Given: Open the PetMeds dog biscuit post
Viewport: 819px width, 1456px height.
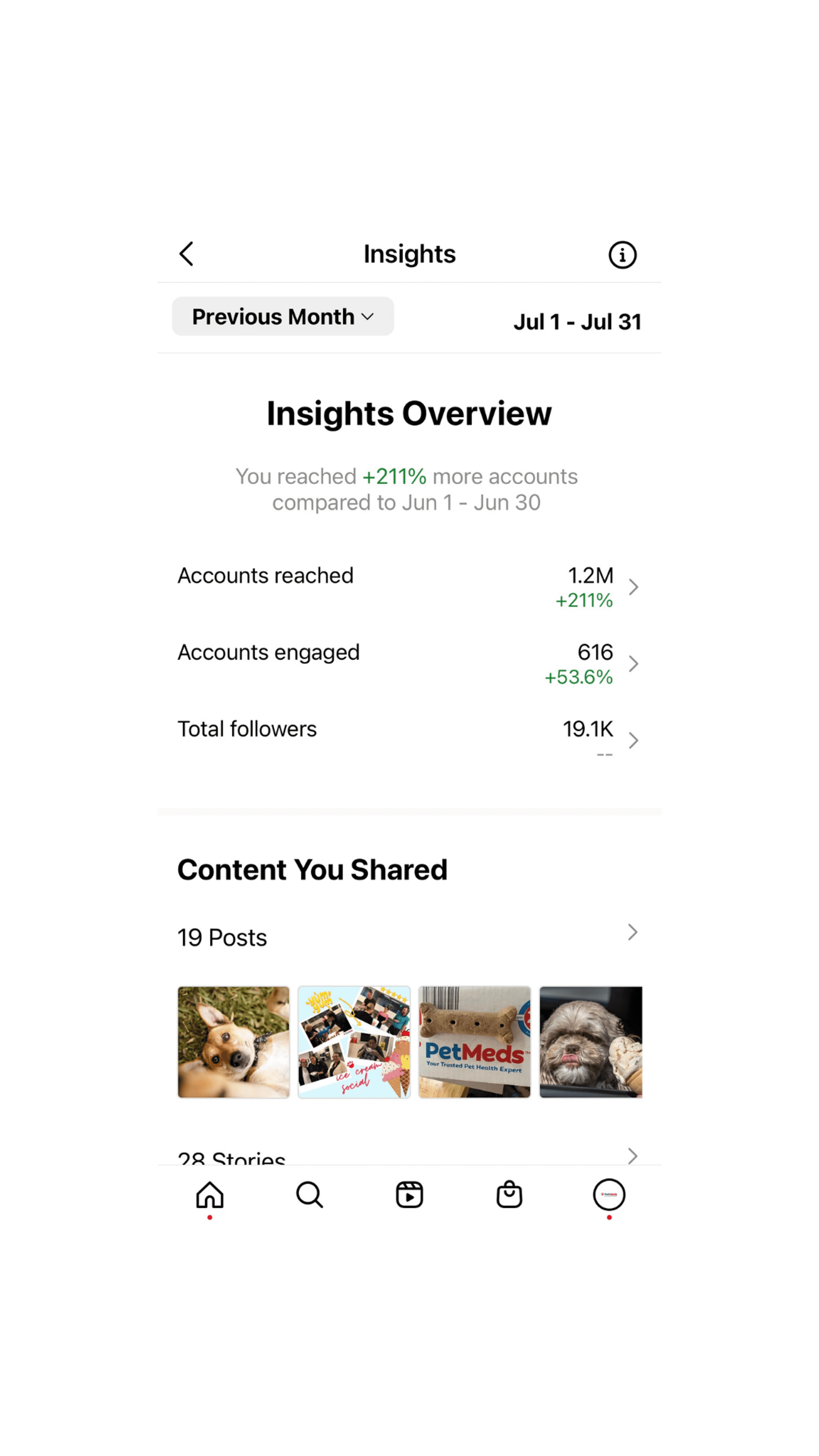Looking at the screenshot, I should click(474, 1042).
